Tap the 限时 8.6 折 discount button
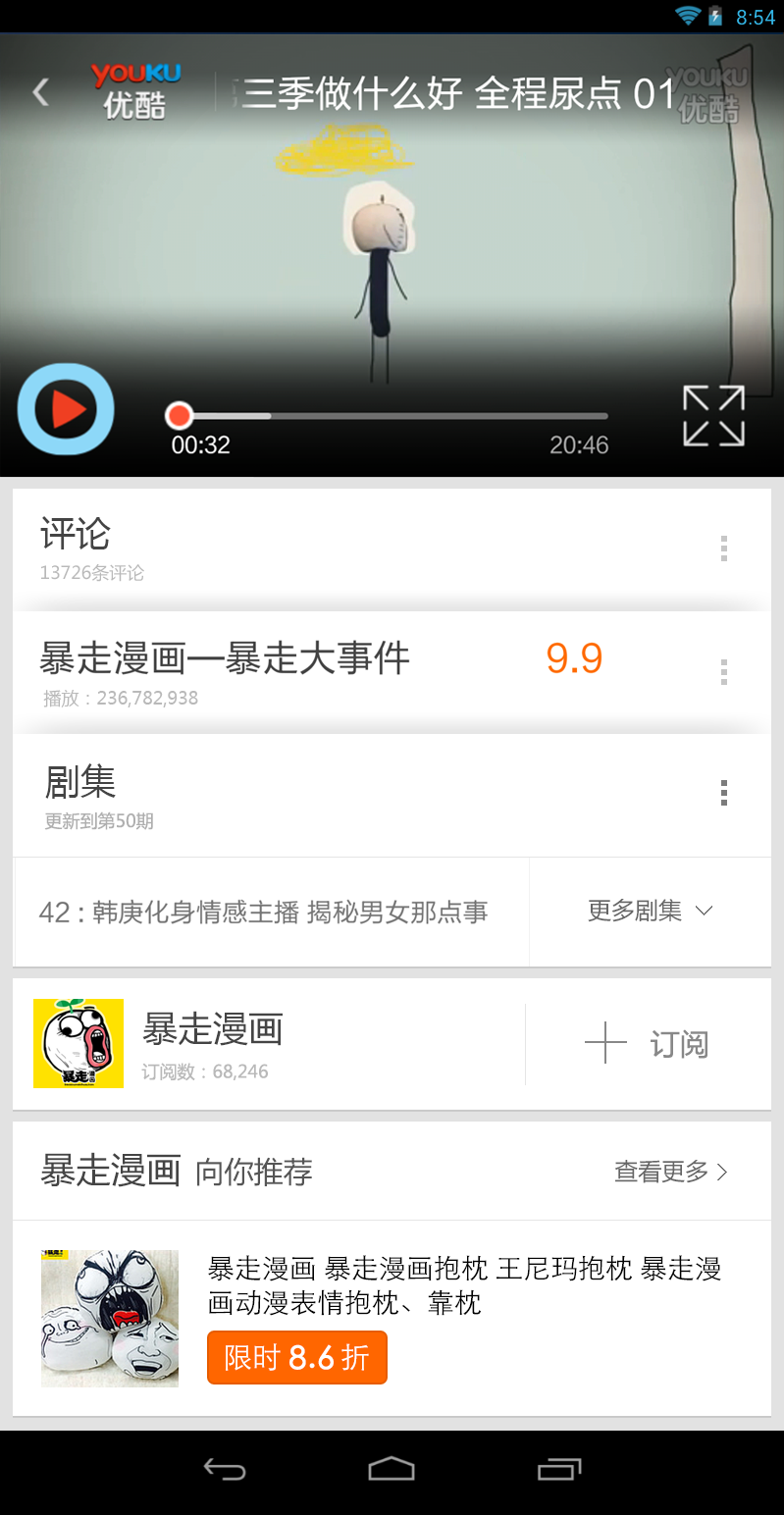This screenshot has width=784, height=1515. coord(297,1358)
